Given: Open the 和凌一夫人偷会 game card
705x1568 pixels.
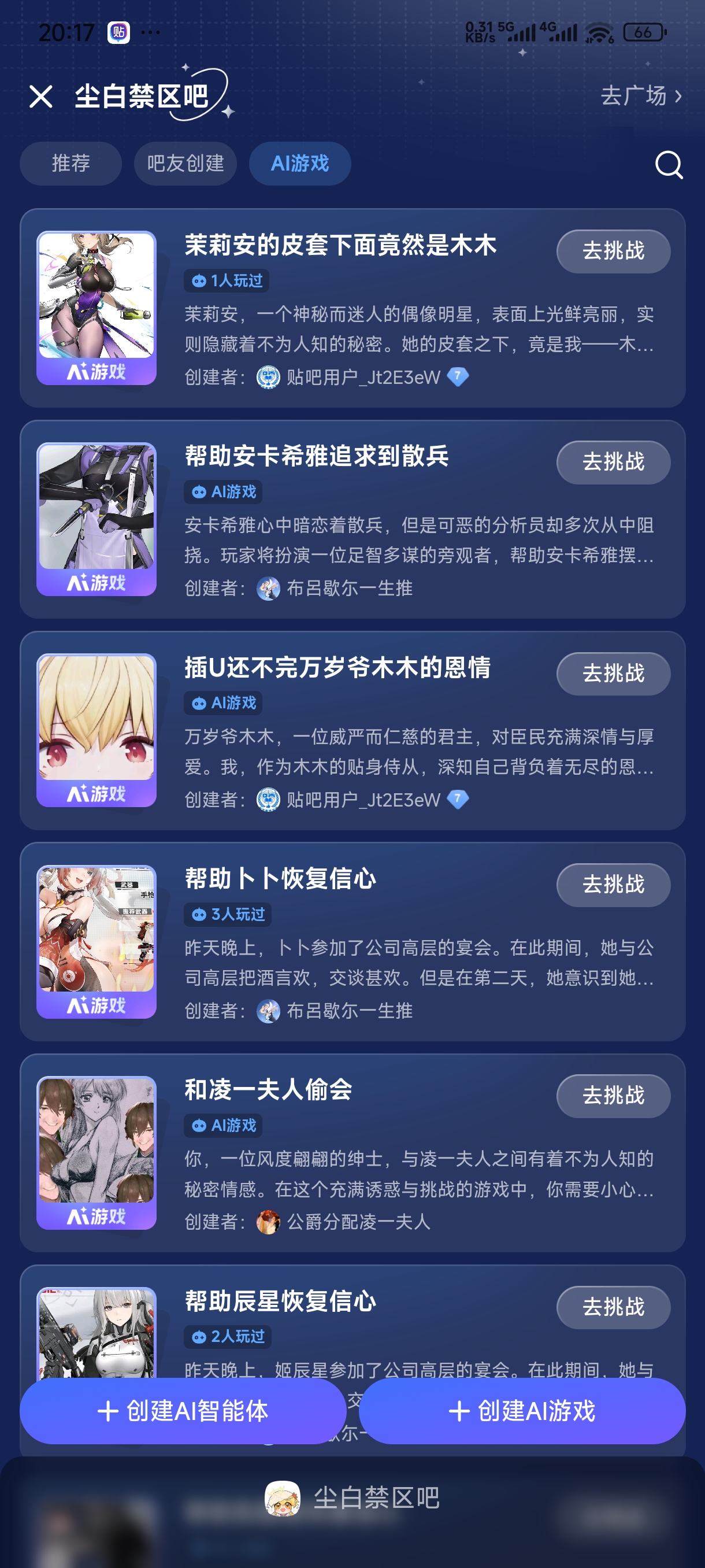Looking at the screenshot, I should click(x=268, y=1090).
